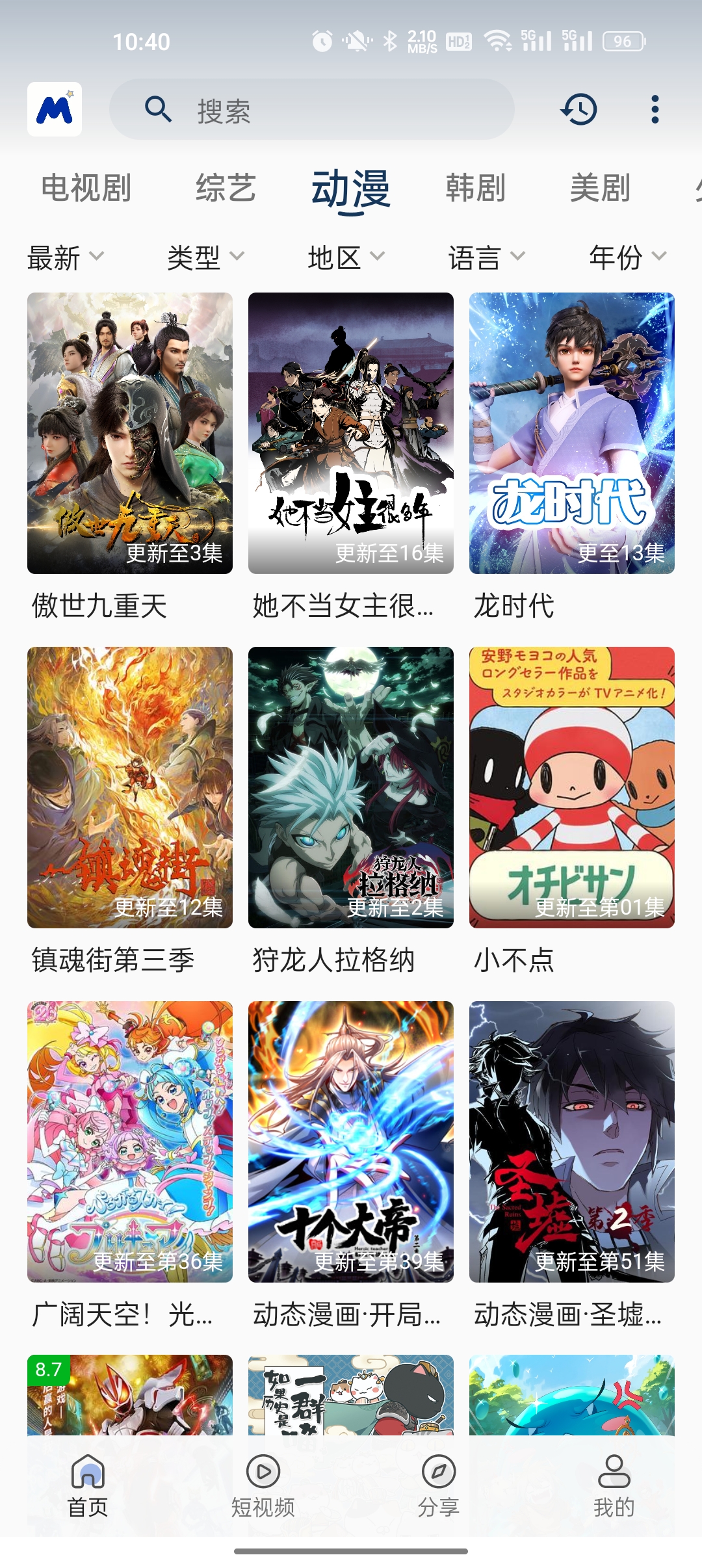The height and width of the screenshot is (1568, 702).
Task: Expand the 最新 sort dropdown
Action: [65, 257]
